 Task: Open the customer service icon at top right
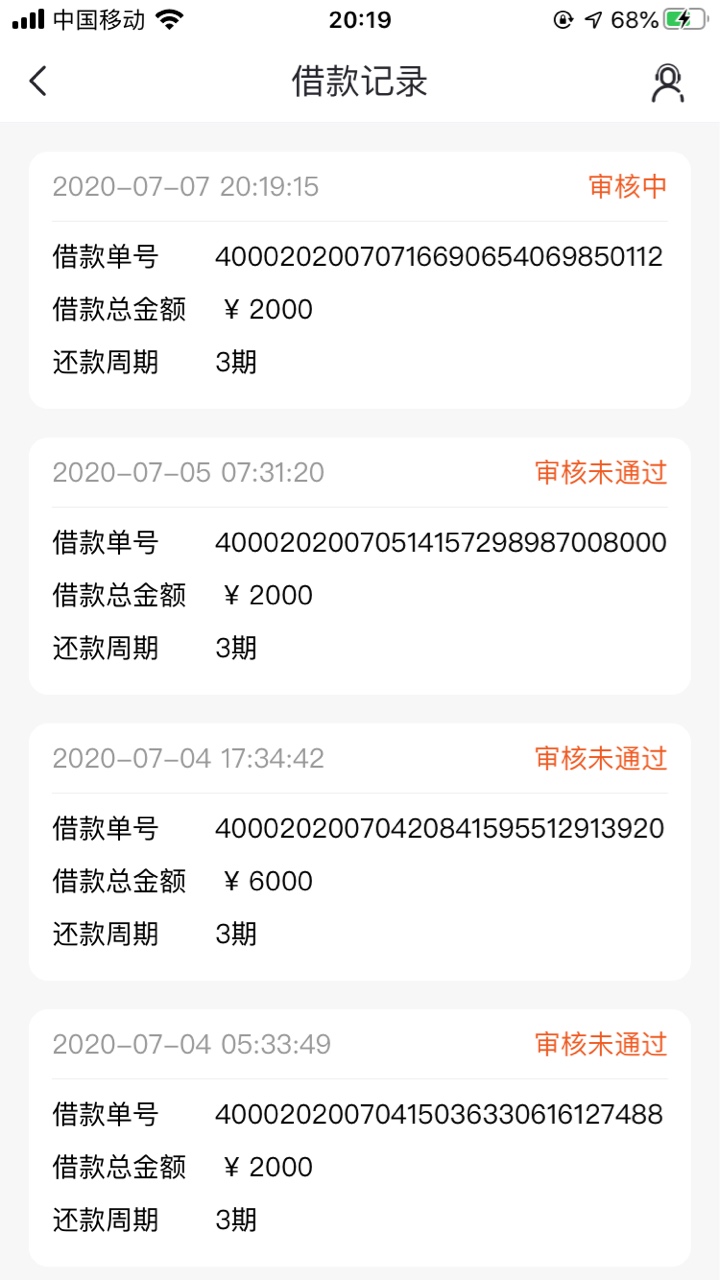pos(667,82)
